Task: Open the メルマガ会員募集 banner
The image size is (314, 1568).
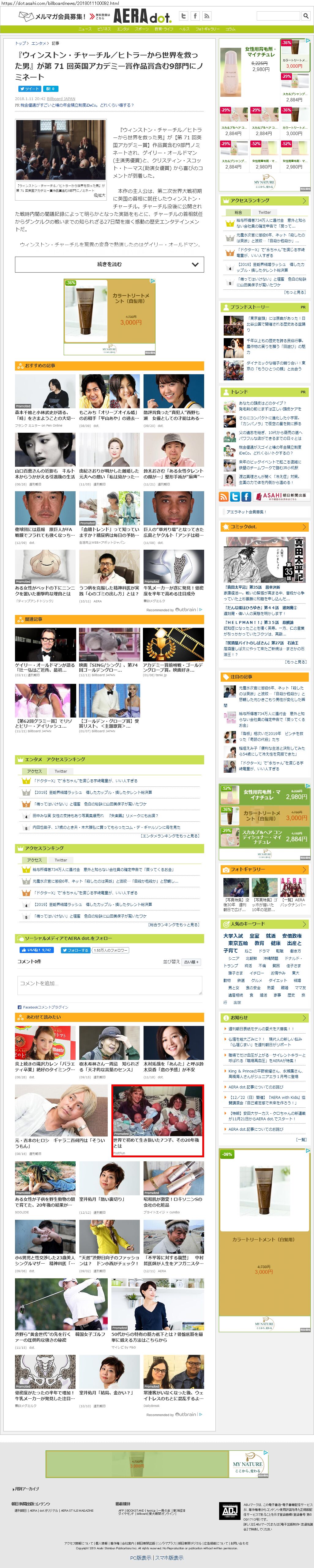Action: point(52,17)
